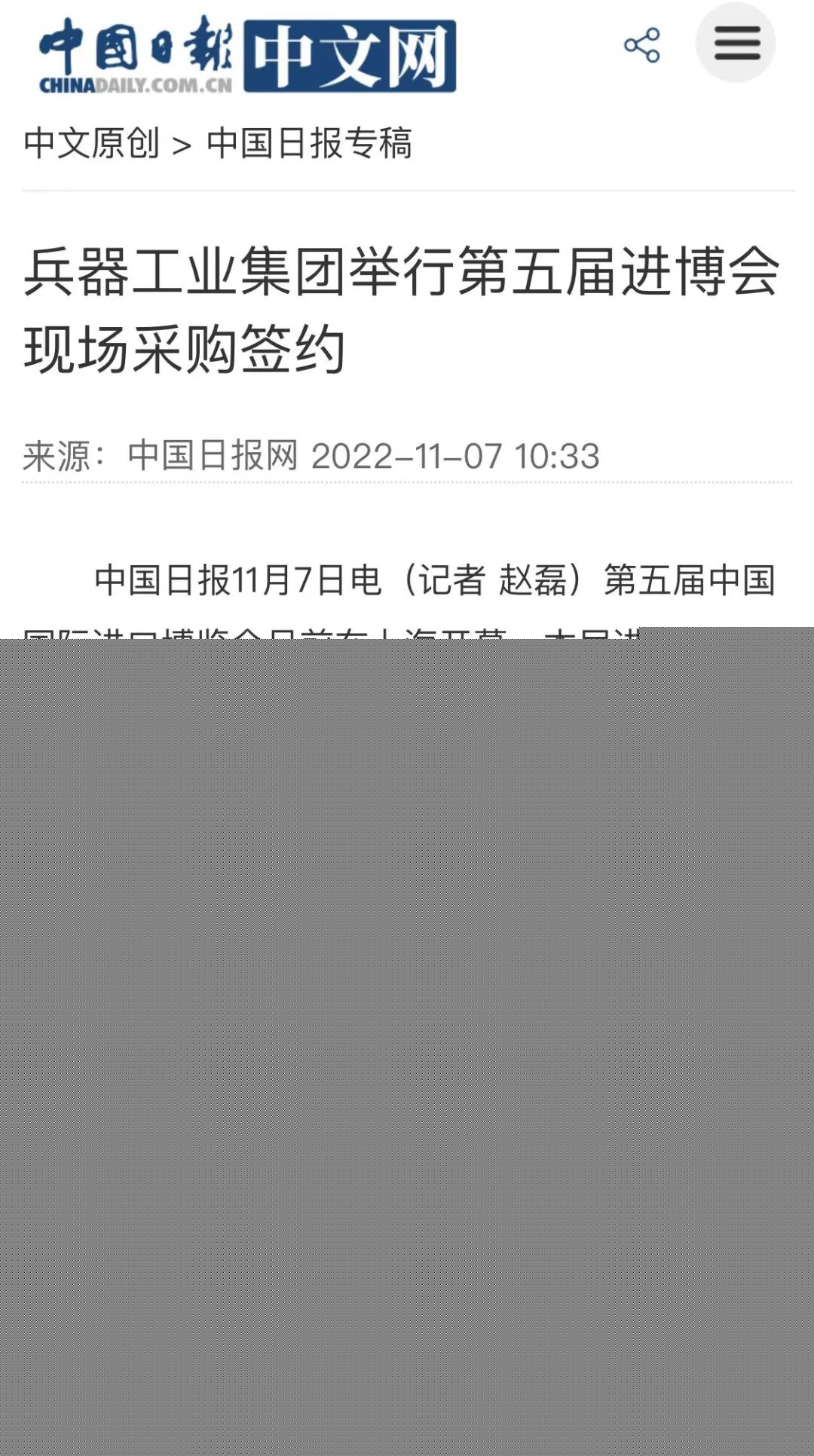
Task: Share this article
Action: 641,45
